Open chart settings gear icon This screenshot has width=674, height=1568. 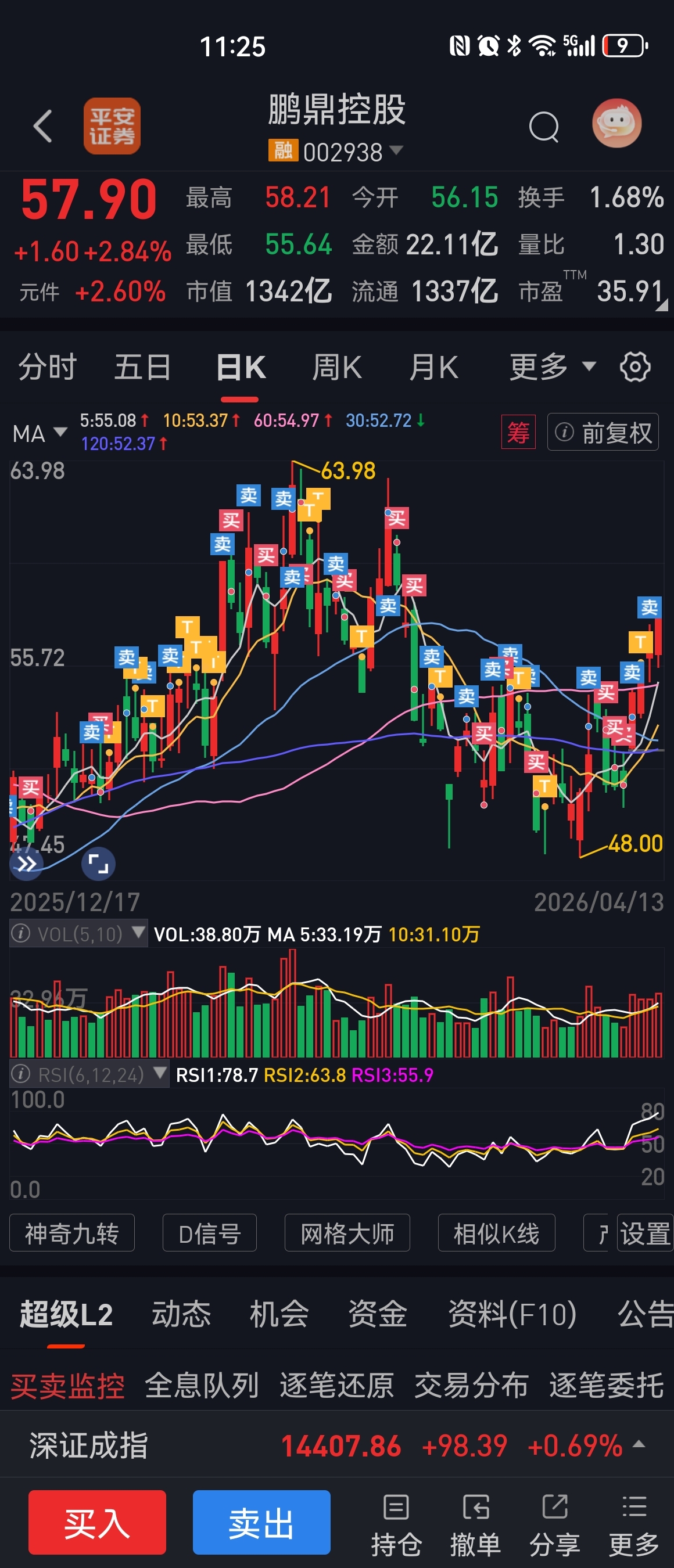pos(635,366)
